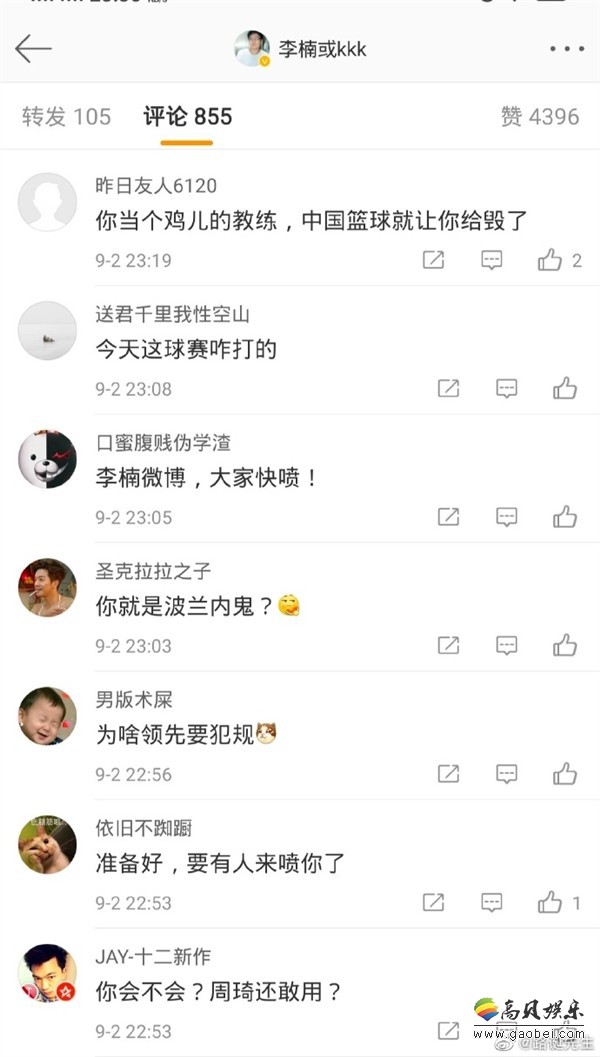Like 圣克拉拉之子's comment

(565, 645)
